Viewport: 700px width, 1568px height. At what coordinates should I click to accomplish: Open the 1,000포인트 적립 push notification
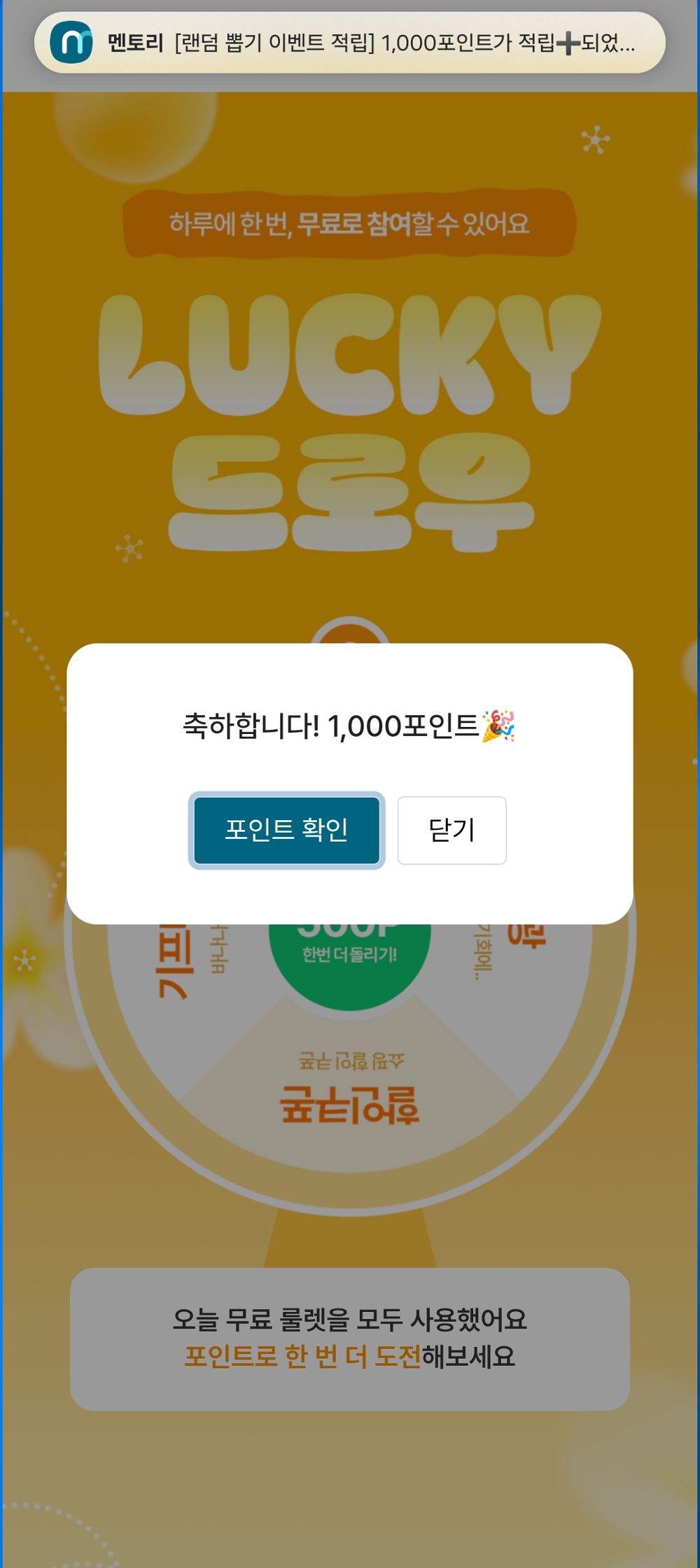[350, 43]
